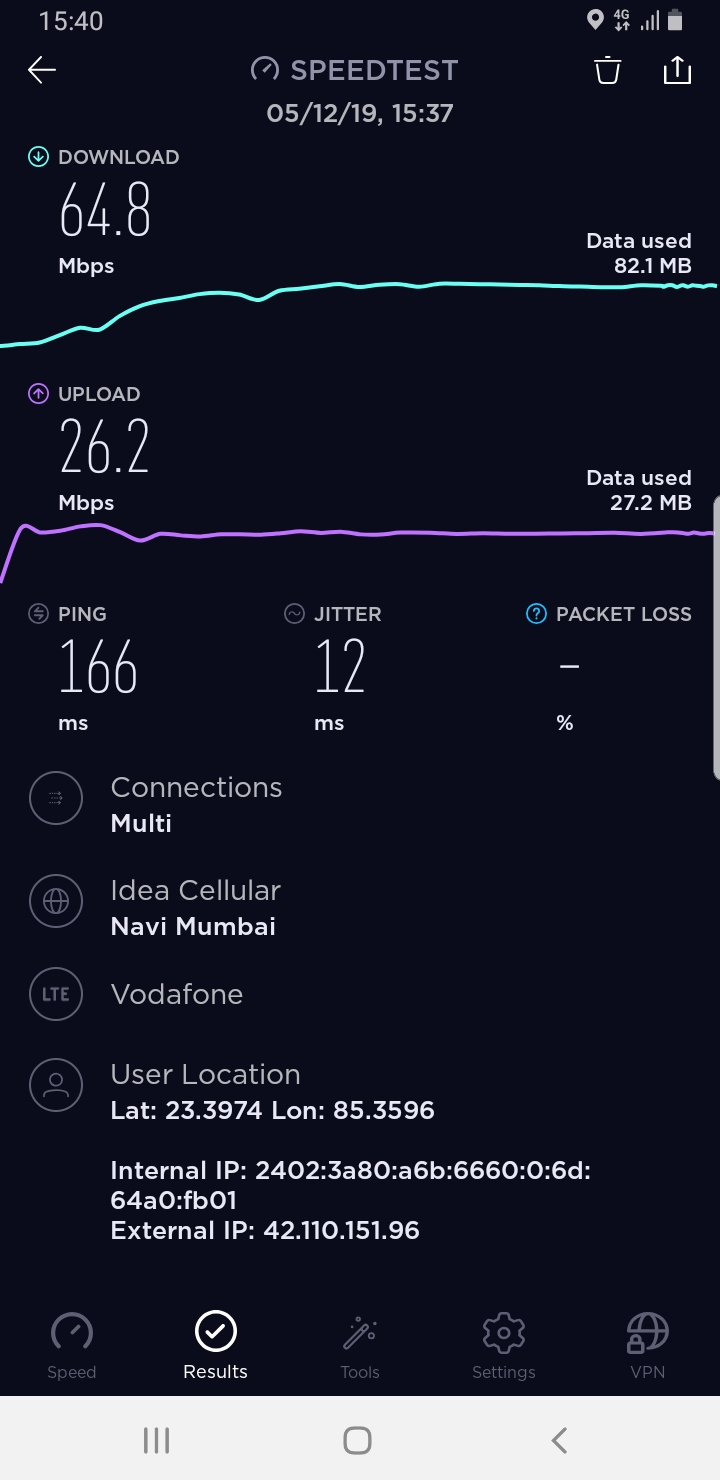Screen dimensions: 720x1480
Task: Click the globe icon beside Idea Cellular
Action: click(x=55, y=901)
